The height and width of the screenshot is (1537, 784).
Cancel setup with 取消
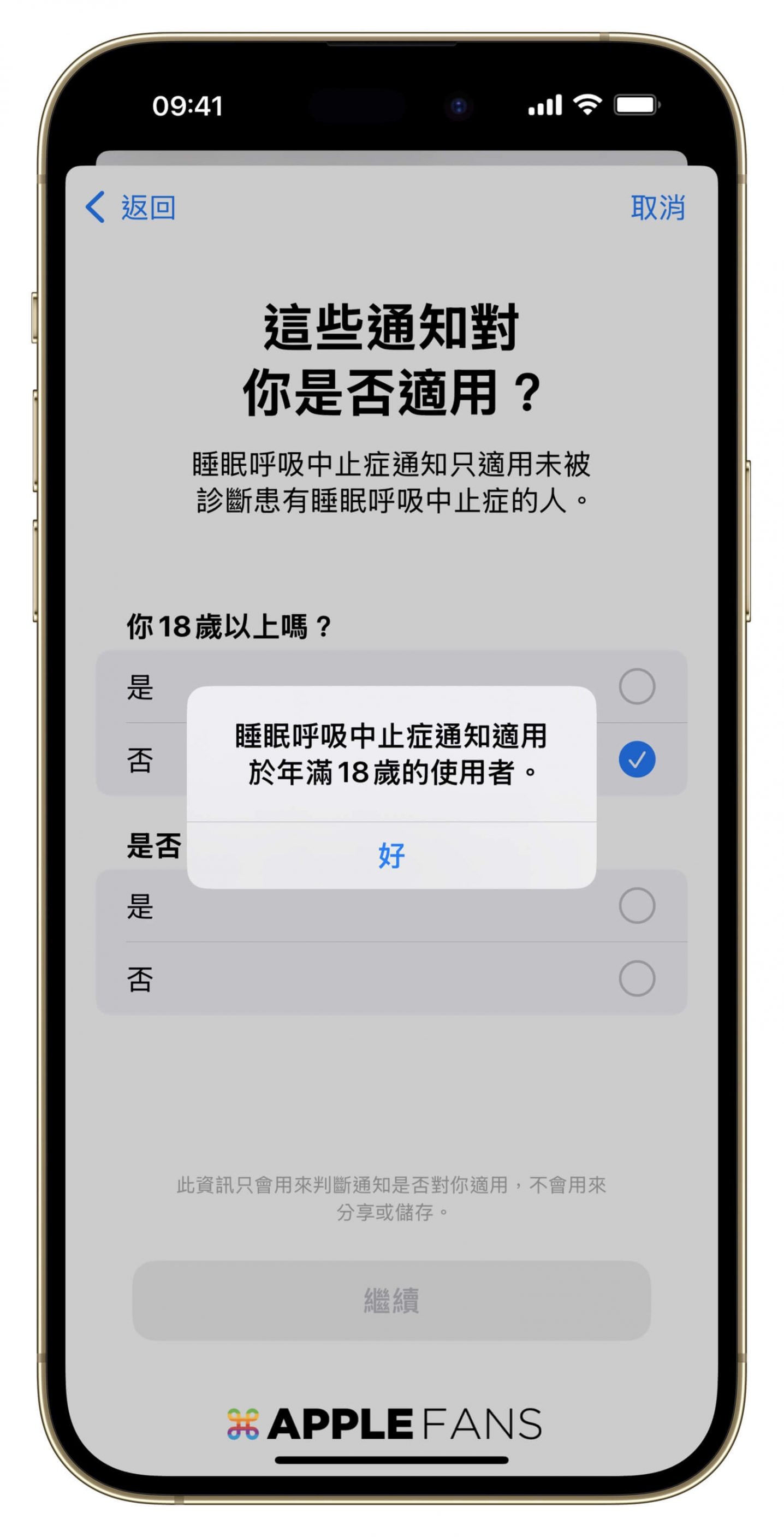[657, 207]
